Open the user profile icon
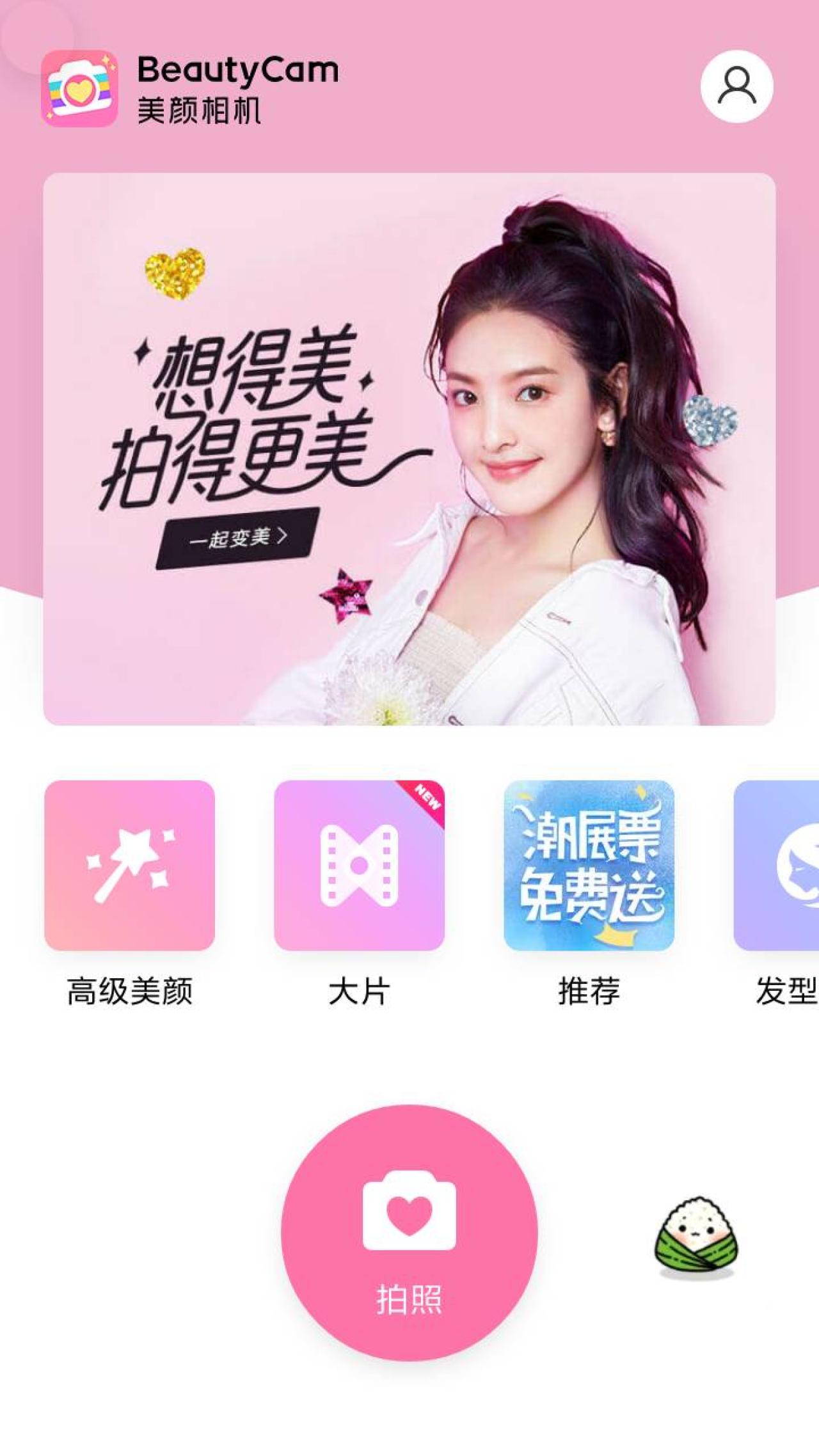The width and height of the screenshot is (819, 1456). (x=736, y=86)
